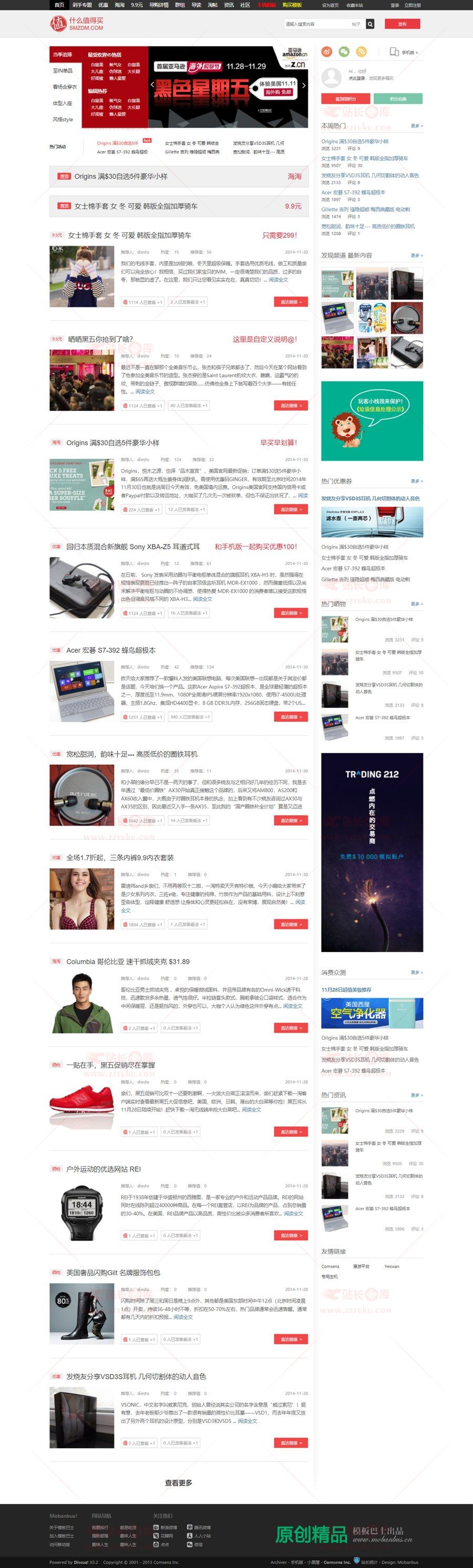Show next slide in Black Friday banner
Screen dimensions: 473x1568
pyautogui.click(x=304, y=86)
